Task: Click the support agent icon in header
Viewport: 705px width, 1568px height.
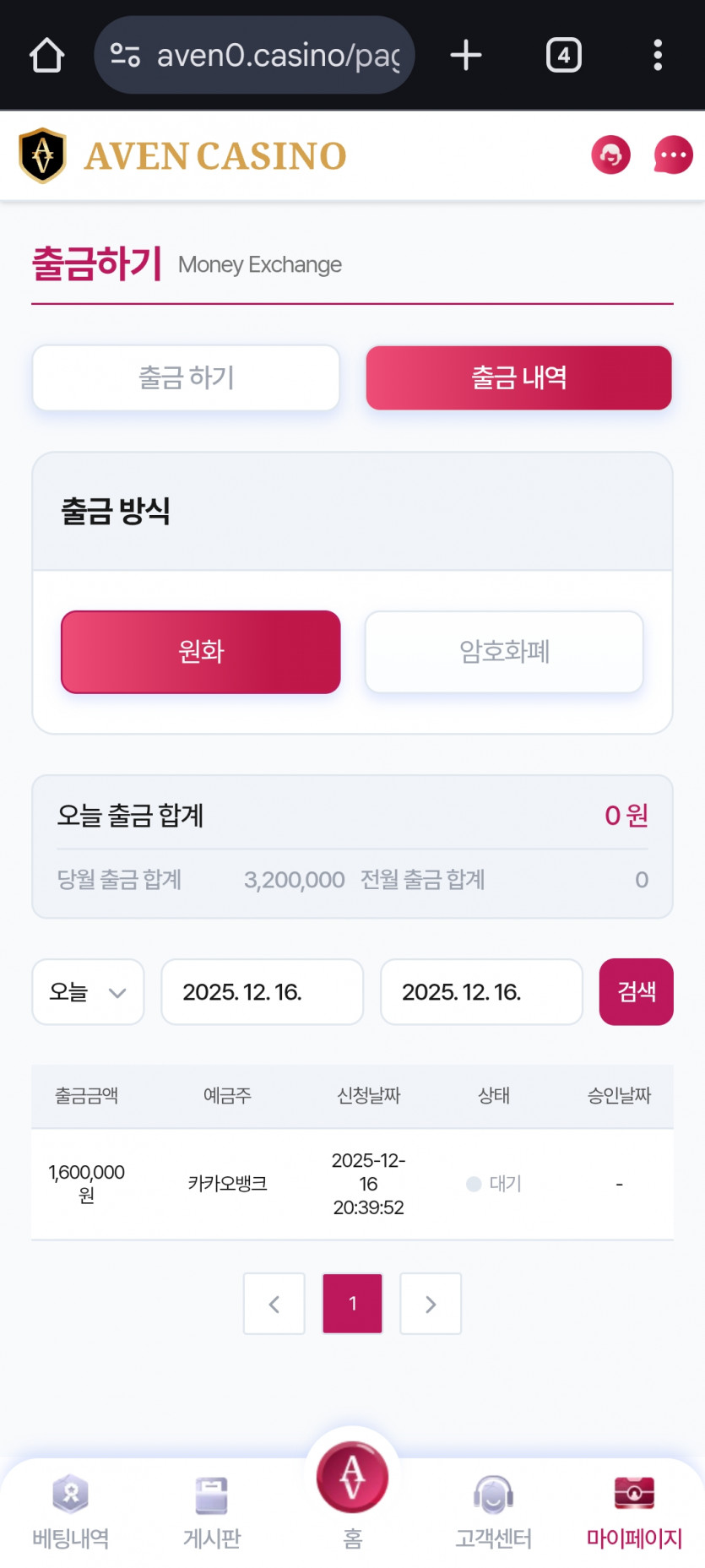Action: coord(610,155)
